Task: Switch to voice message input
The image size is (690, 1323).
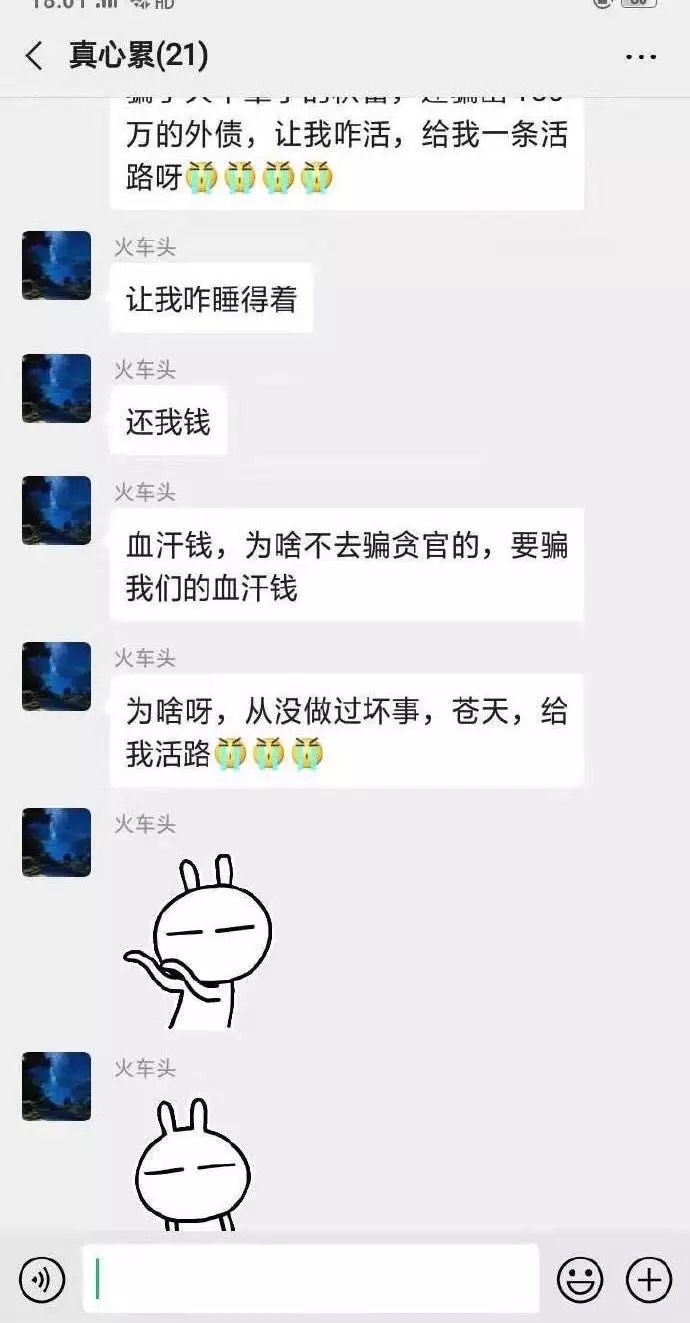Action: click(42, 1279)
